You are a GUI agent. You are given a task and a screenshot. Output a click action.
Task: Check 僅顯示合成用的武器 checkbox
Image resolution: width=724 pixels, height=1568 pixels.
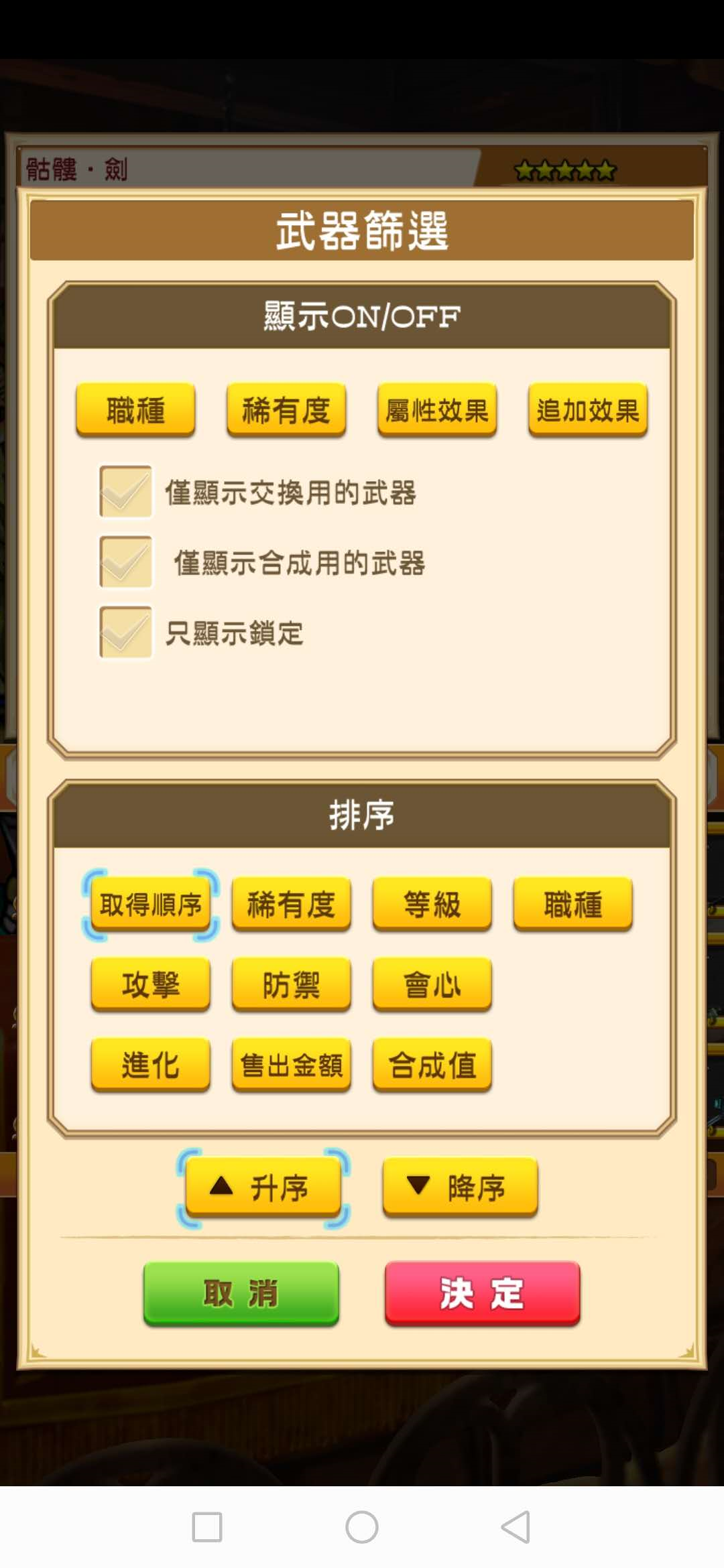coord(125,562)
